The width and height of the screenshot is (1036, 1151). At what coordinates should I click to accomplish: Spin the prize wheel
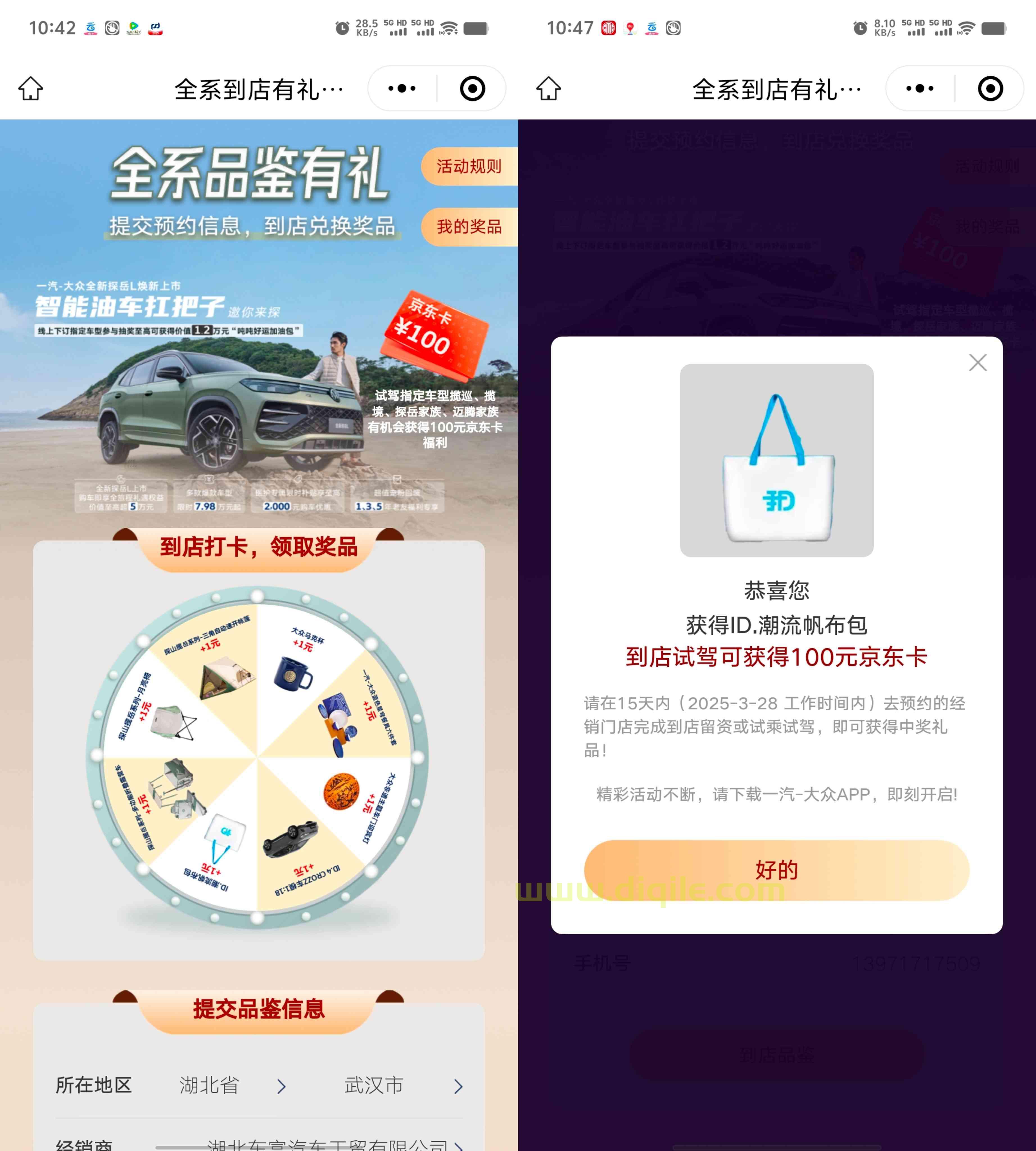click(x=257, y=757)
